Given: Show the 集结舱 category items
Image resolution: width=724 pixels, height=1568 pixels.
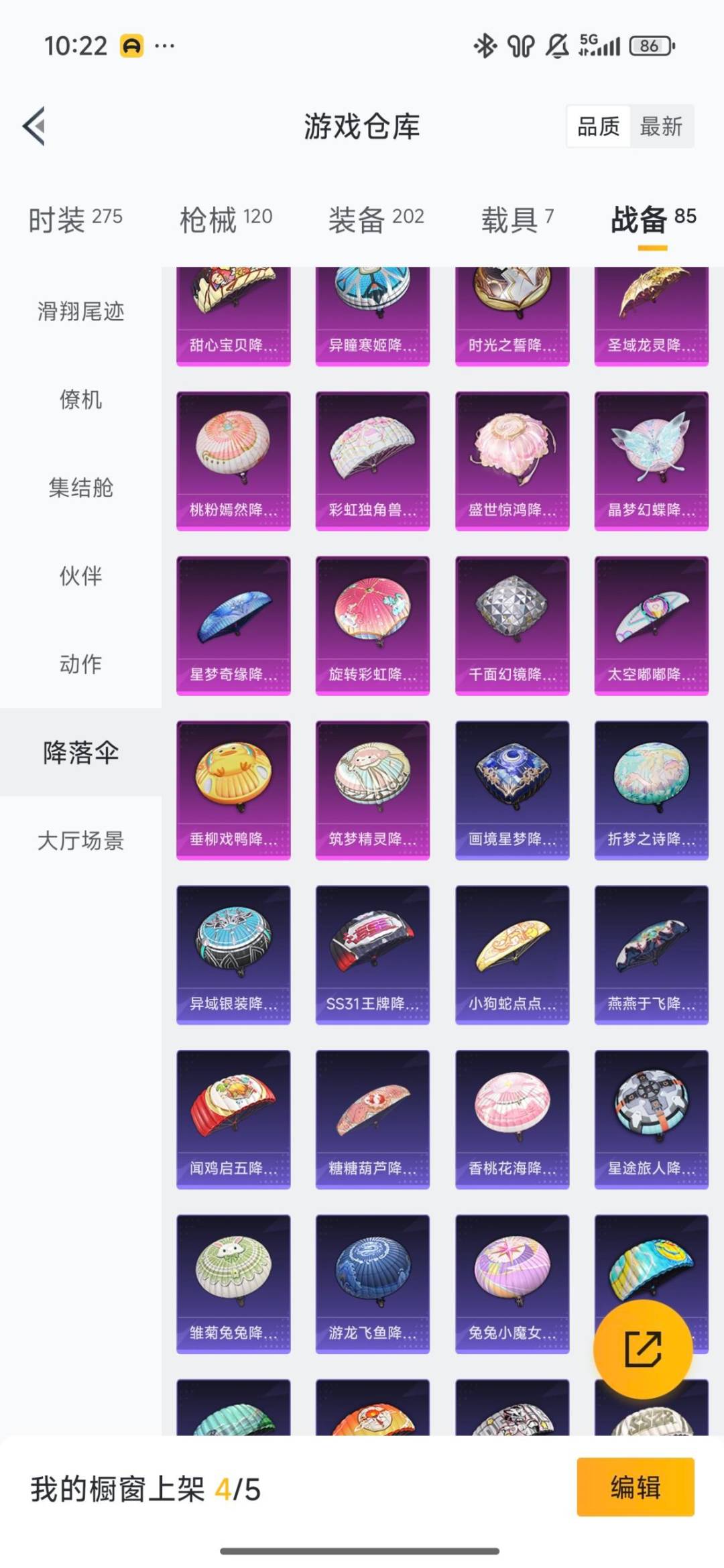Looking at the screenshot, I should pos(78,489).
